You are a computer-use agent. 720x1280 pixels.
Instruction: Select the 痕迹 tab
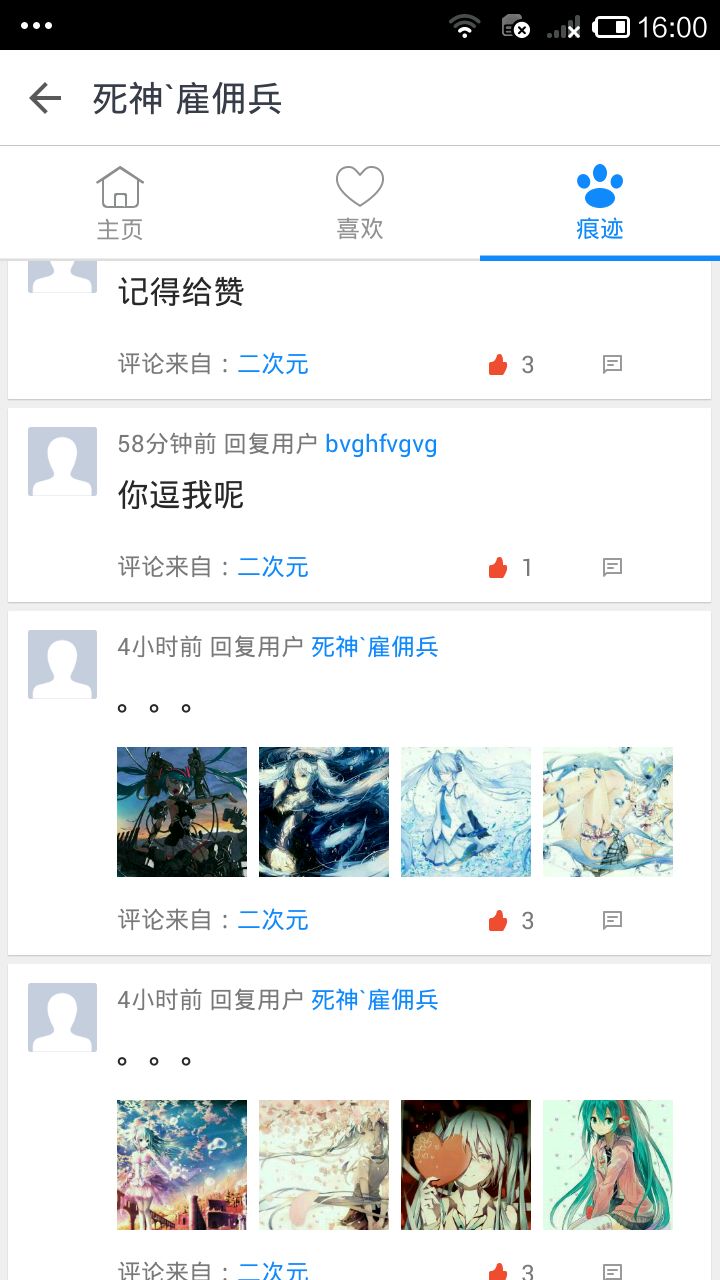599,203
